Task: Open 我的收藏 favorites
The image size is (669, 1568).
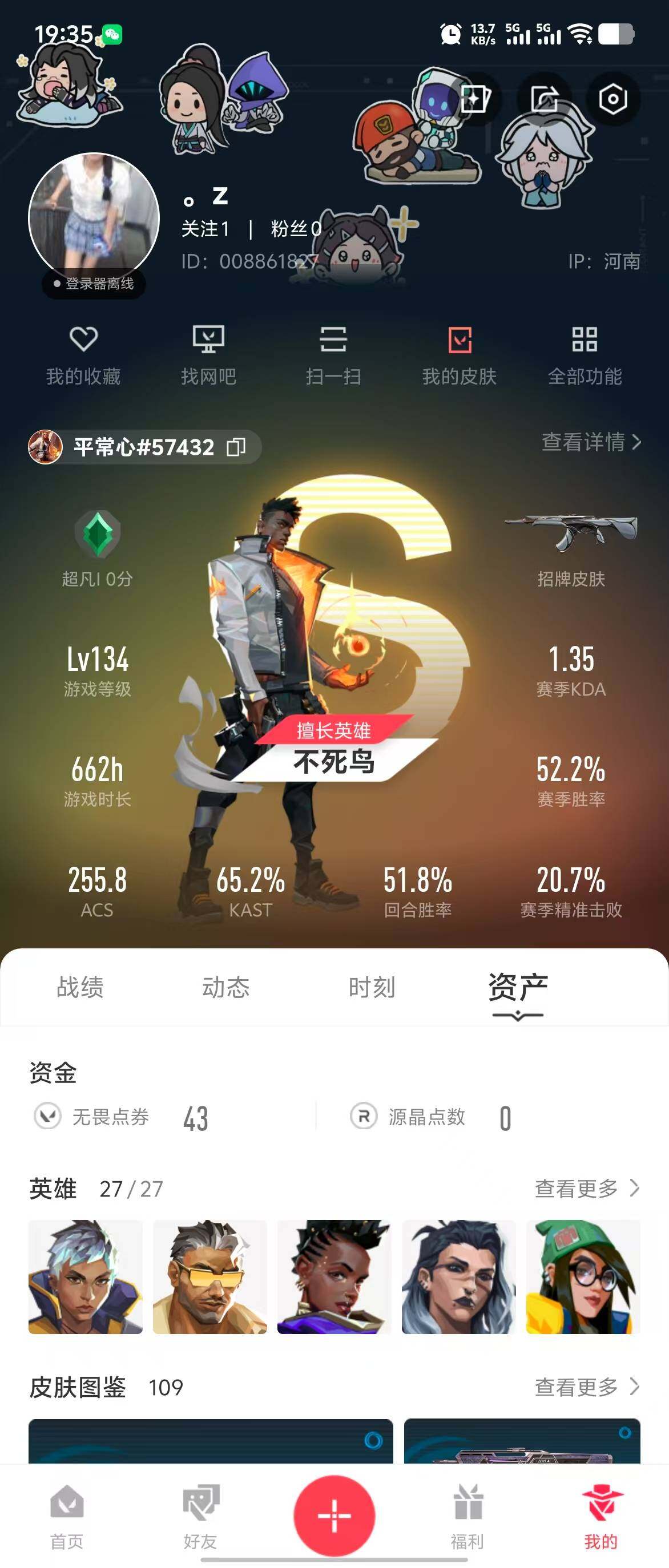Action: point(83,355)
